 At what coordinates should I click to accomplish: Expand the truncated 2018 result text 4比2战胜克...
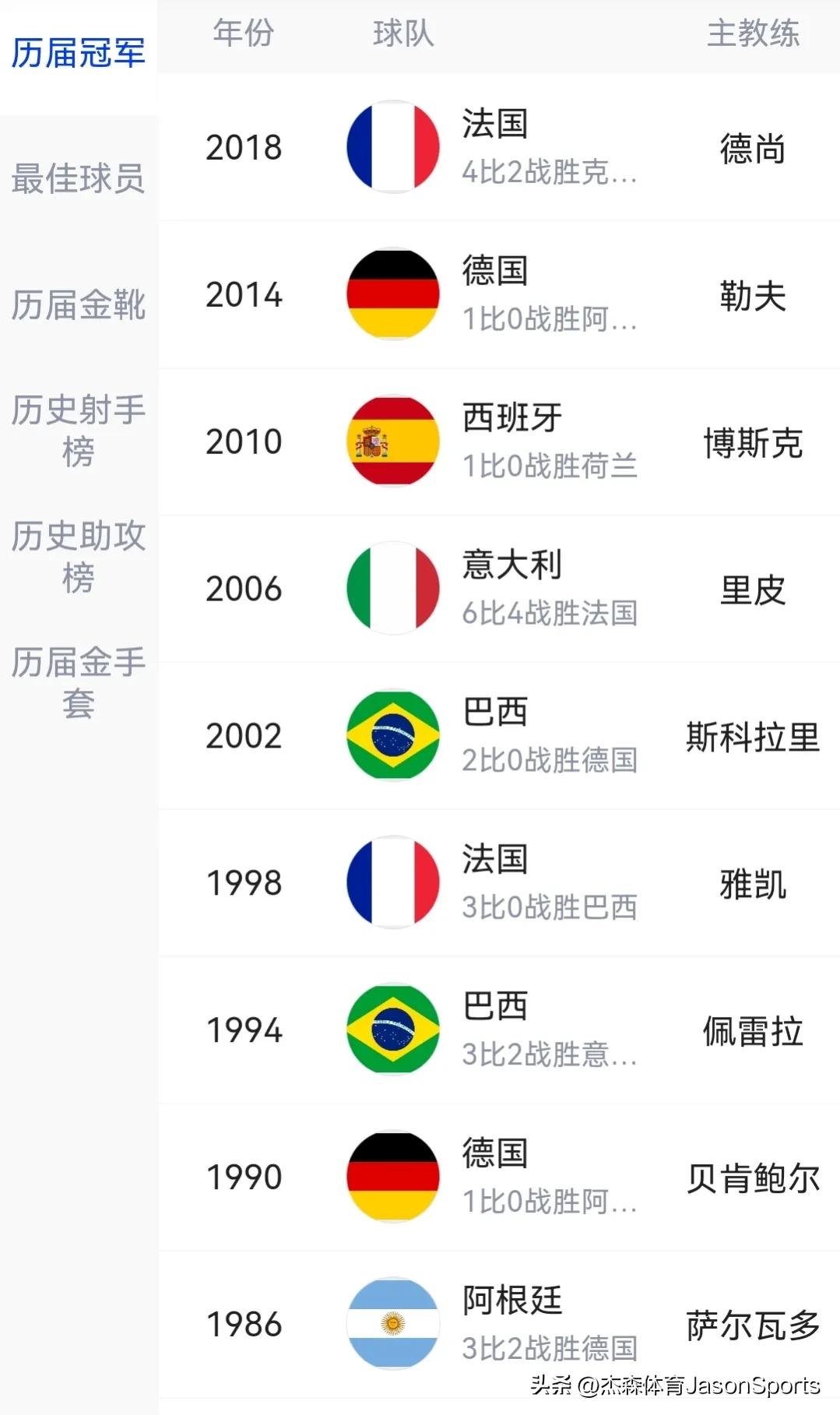[547, 171]
